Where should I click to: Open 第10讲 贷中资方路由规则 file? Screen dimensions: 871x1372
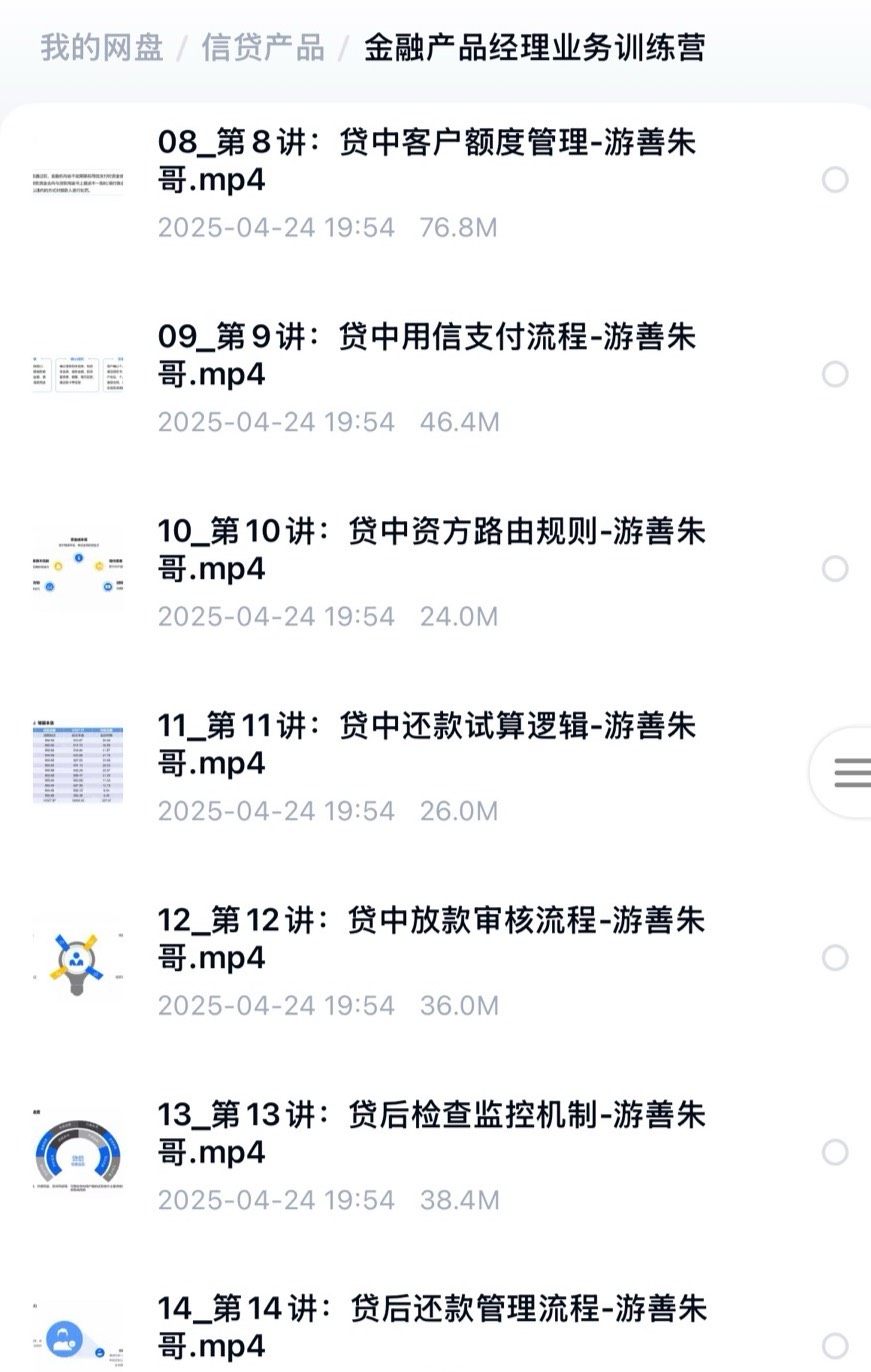tap(430, 550)
